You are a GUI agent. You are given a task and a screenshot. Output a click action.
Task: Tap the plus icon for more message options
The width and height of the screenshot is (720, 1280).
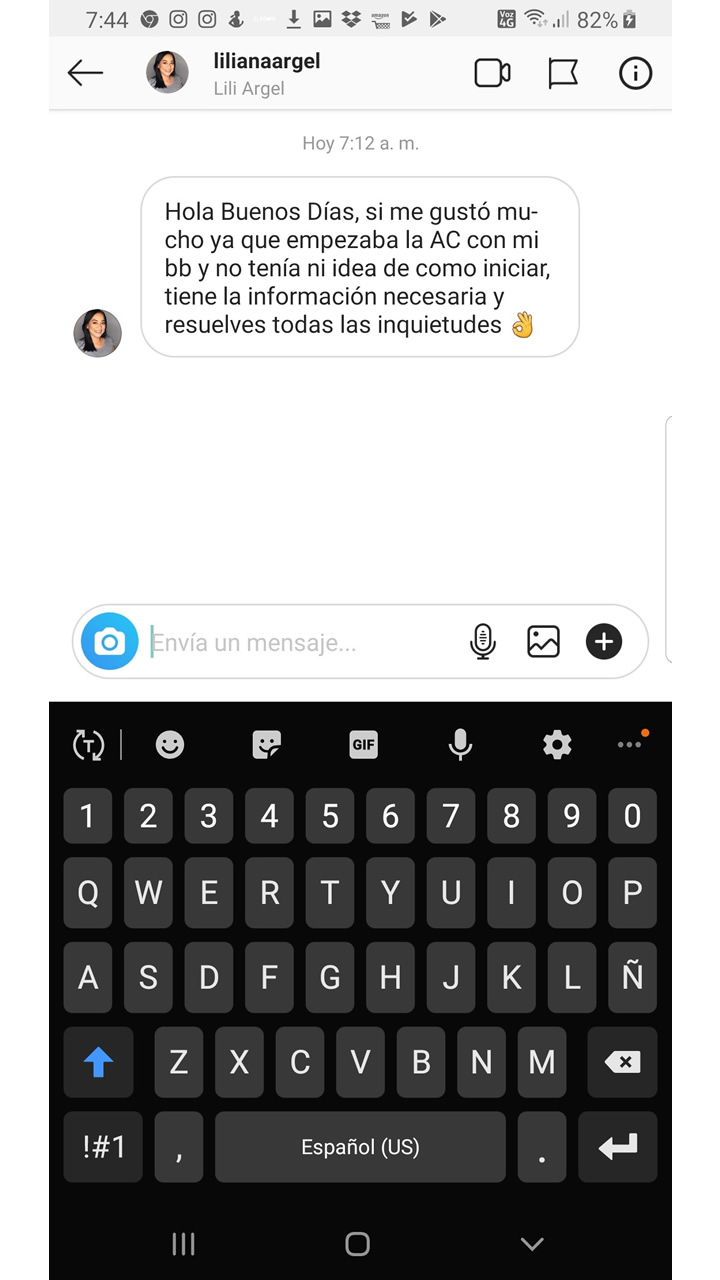coord(603,641)
